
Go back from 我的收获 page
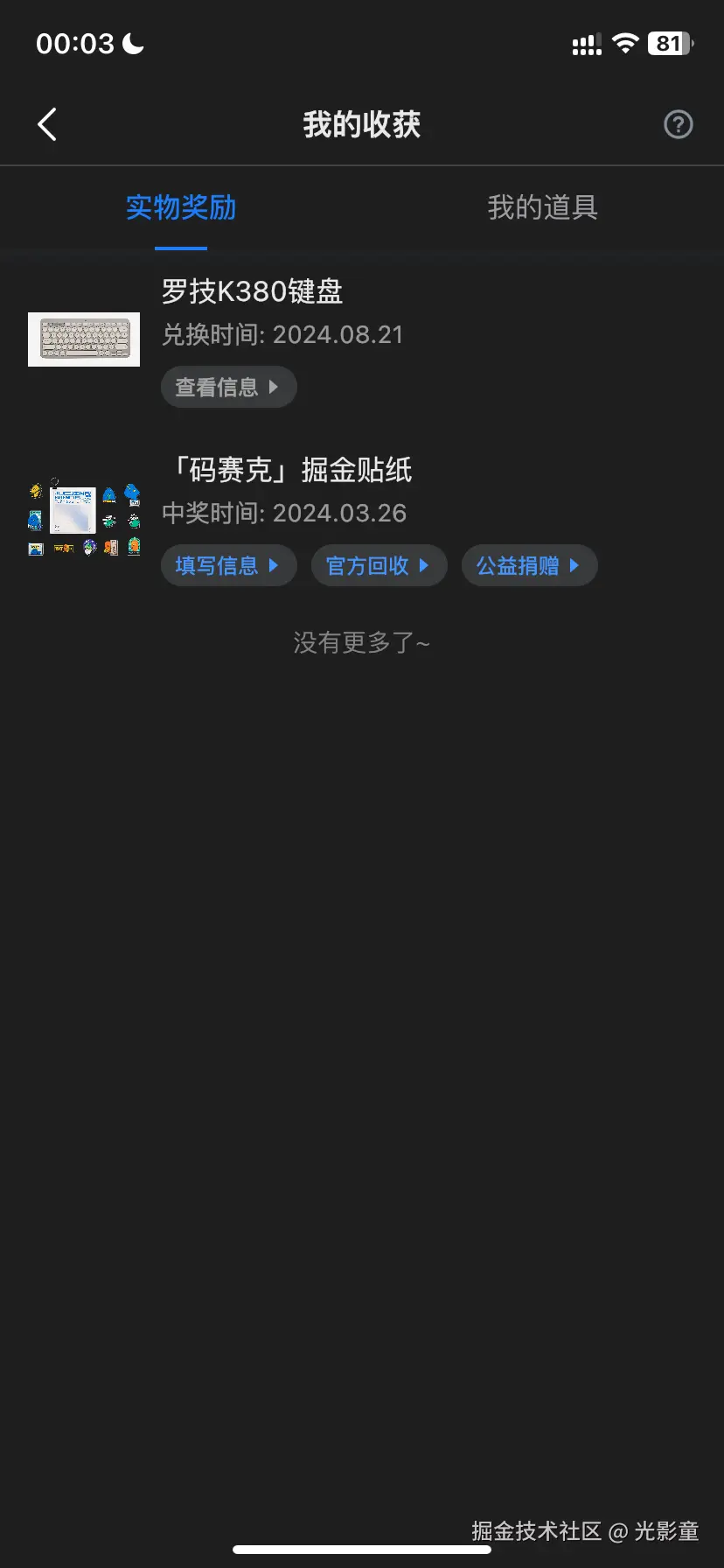coord(47,124)
